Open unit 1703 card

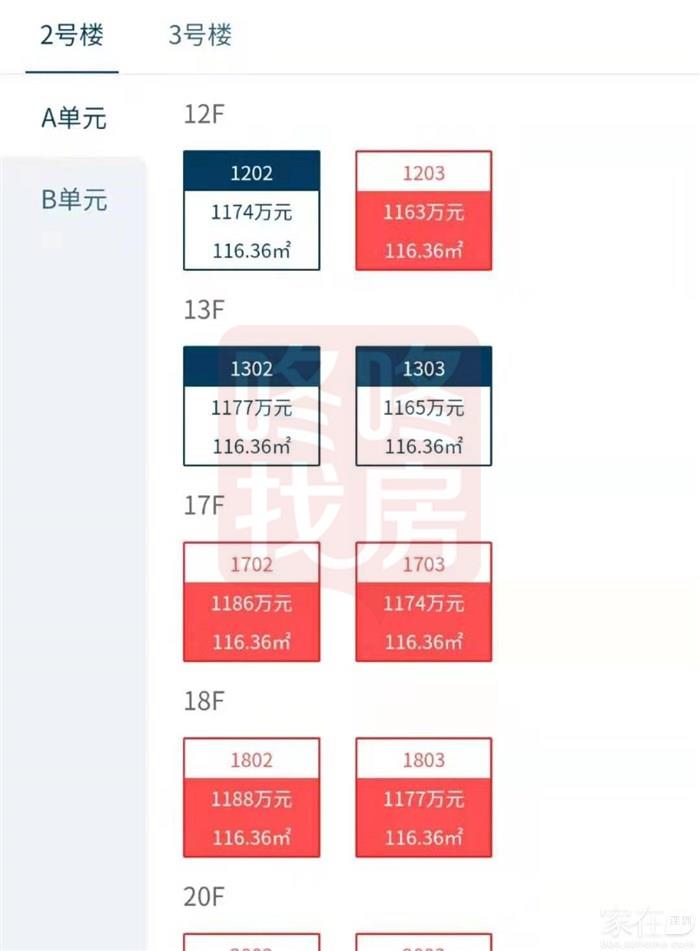pyautogui.click(x=423, y=602)
